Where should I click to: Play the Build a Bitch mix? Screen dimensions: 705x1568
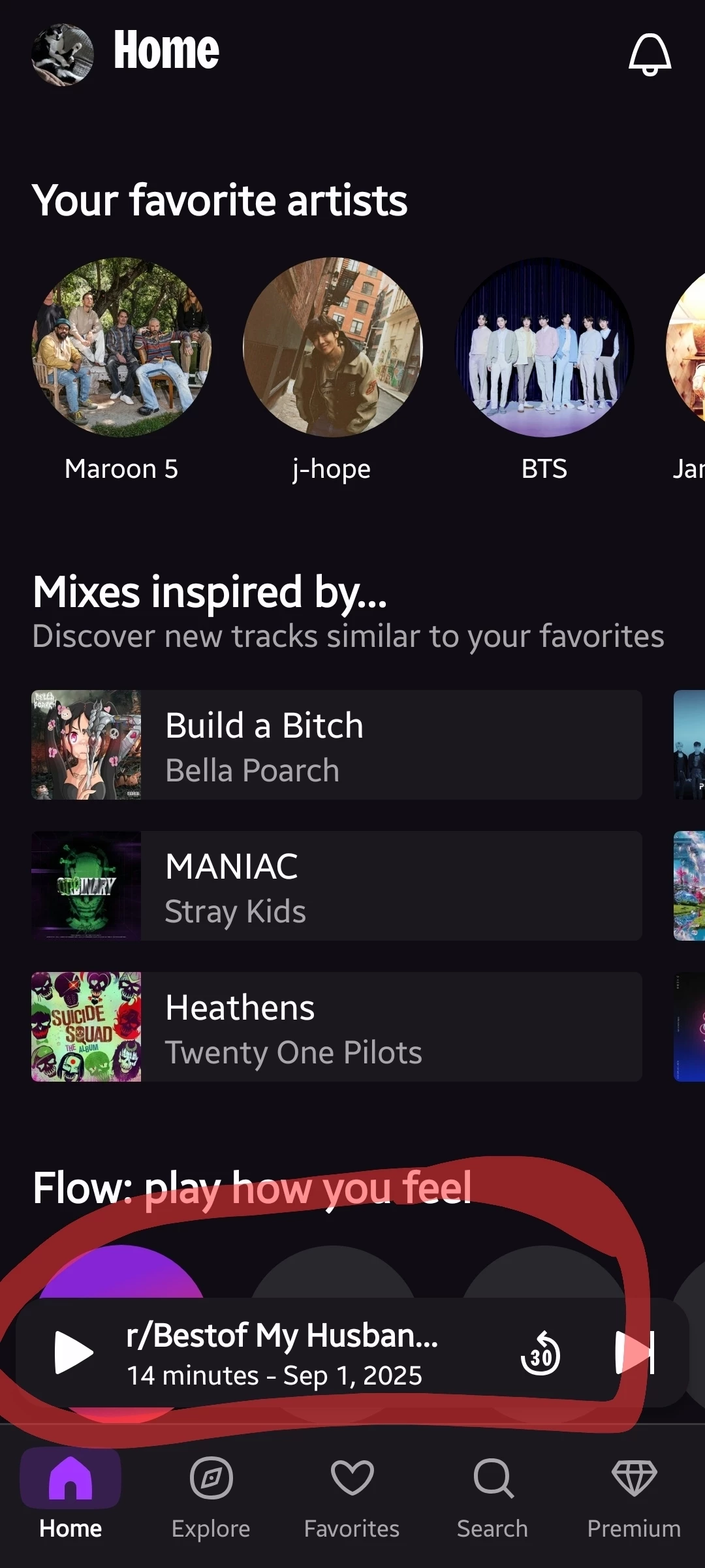[x=336, y=745]
